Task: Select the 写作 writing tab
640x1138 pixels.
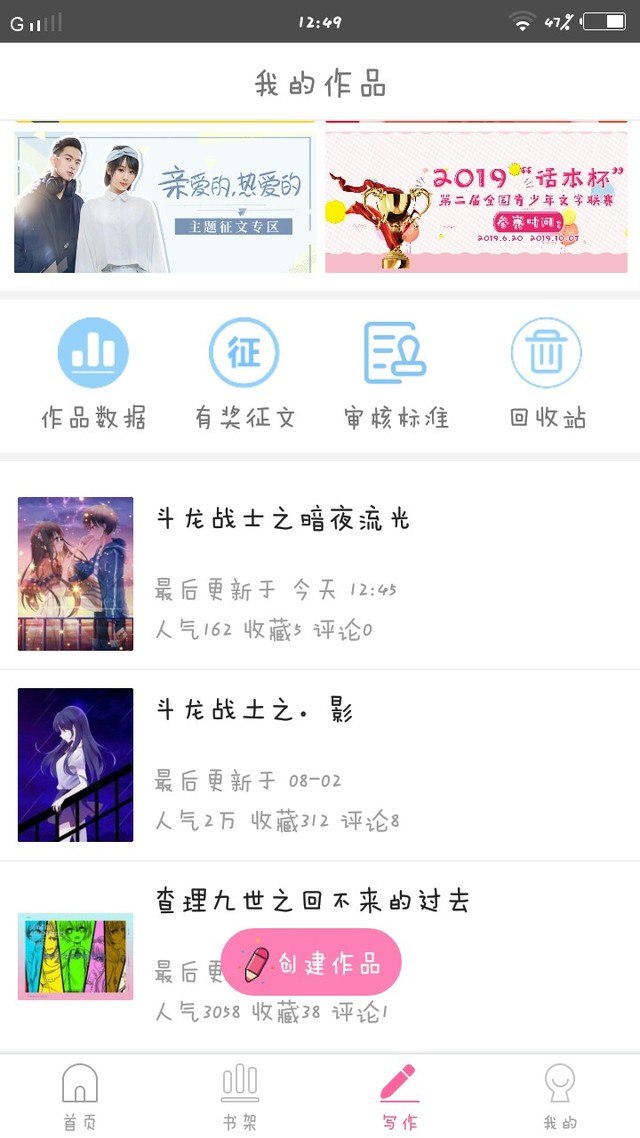Action: [399, 1096]
